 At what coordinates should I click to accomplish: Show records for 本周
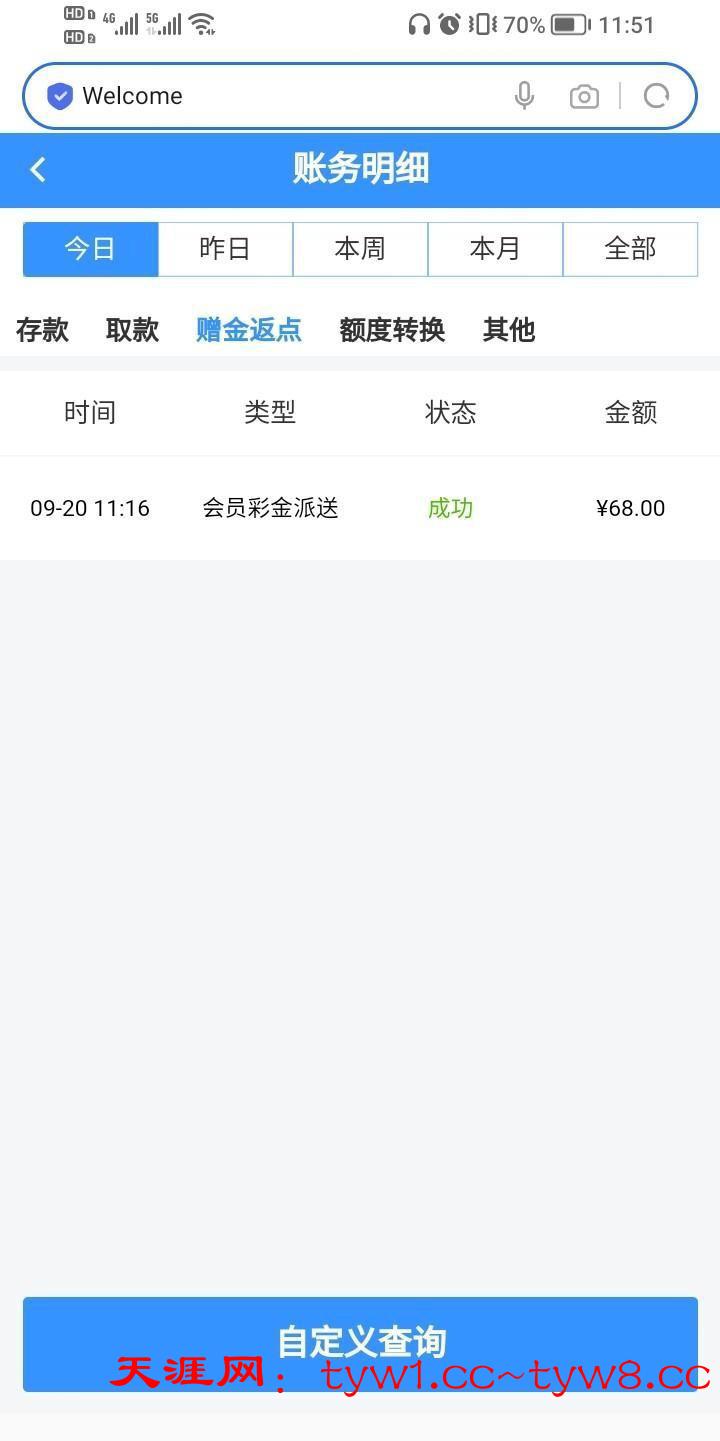pos(360,249)
